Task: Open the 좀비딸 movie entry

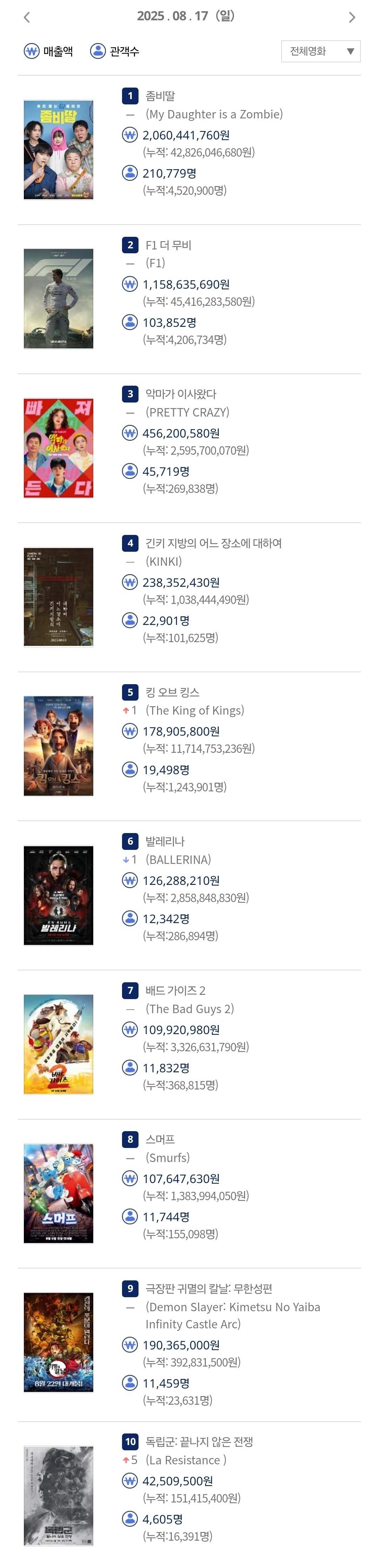Action: [160, 96]
